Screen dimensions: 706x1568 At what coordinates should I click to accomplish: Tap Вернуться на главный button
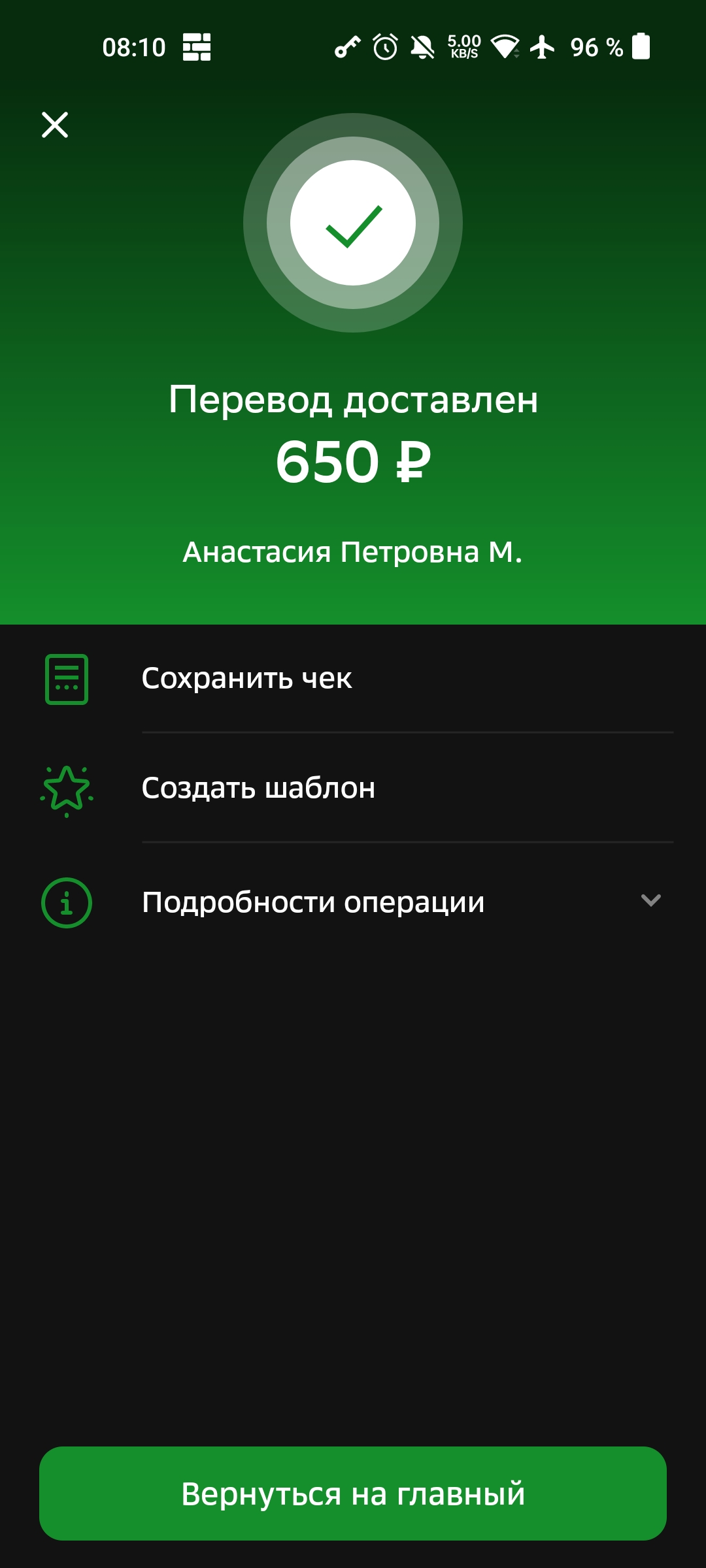coord(353,1494)
